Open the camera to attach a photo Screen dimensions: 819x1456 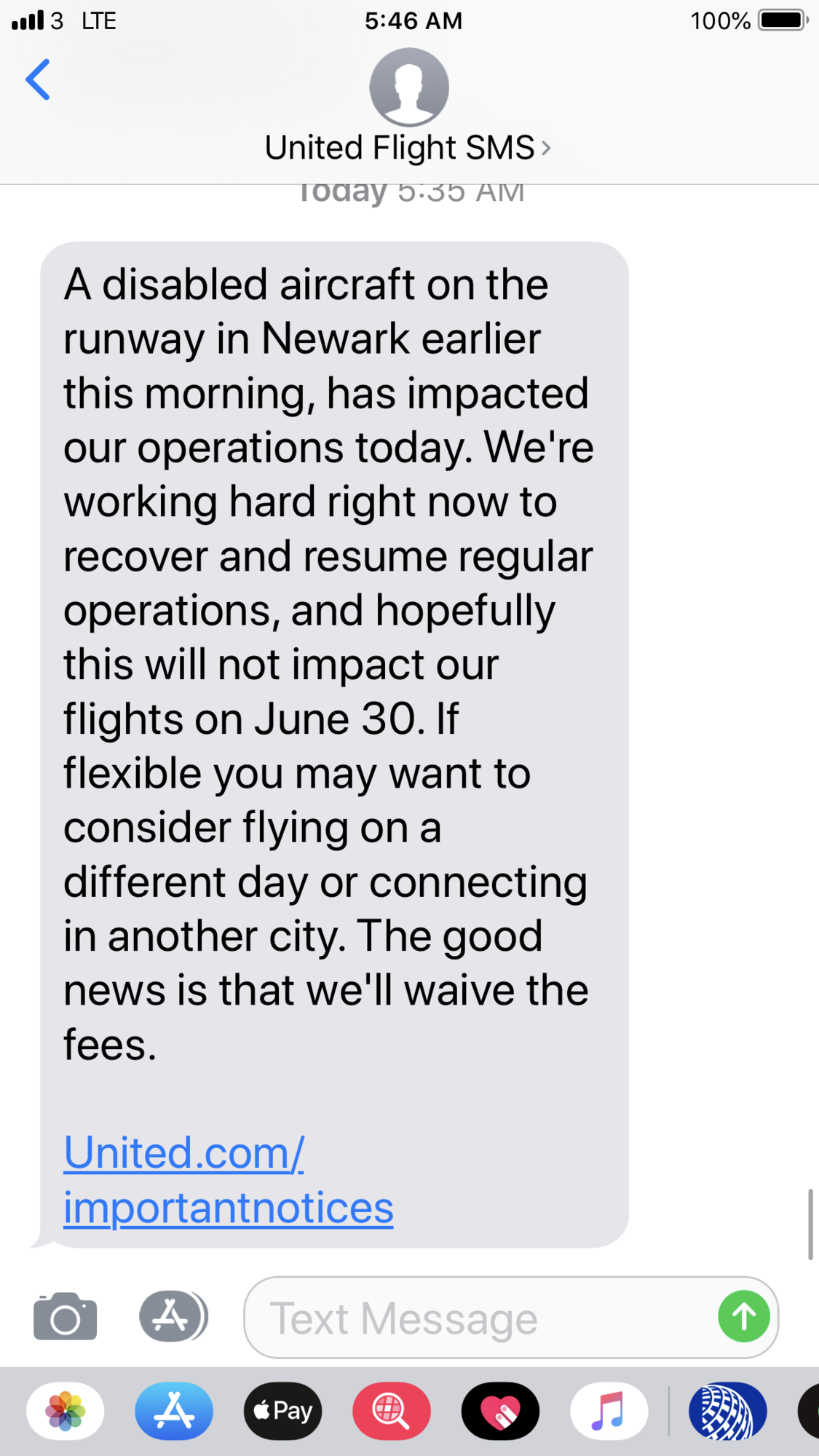[66, 1316]
